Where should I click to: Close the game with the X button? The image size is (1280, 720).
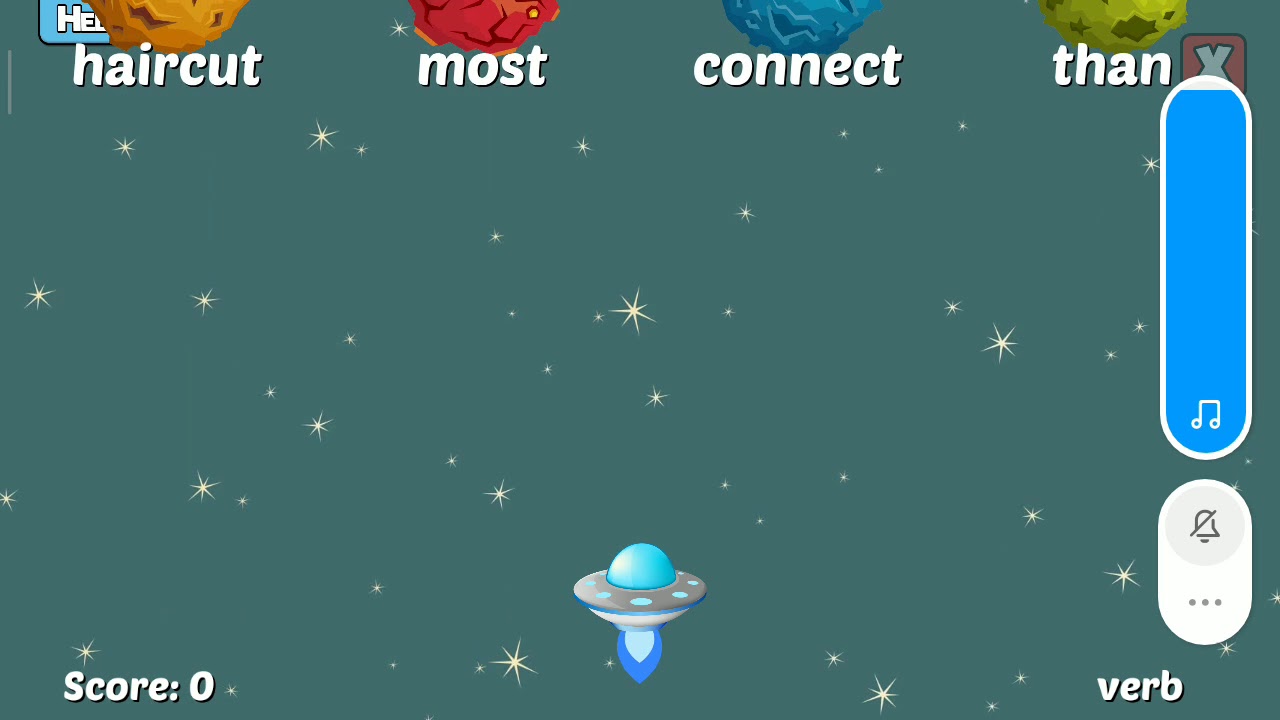coord(1213,55)
